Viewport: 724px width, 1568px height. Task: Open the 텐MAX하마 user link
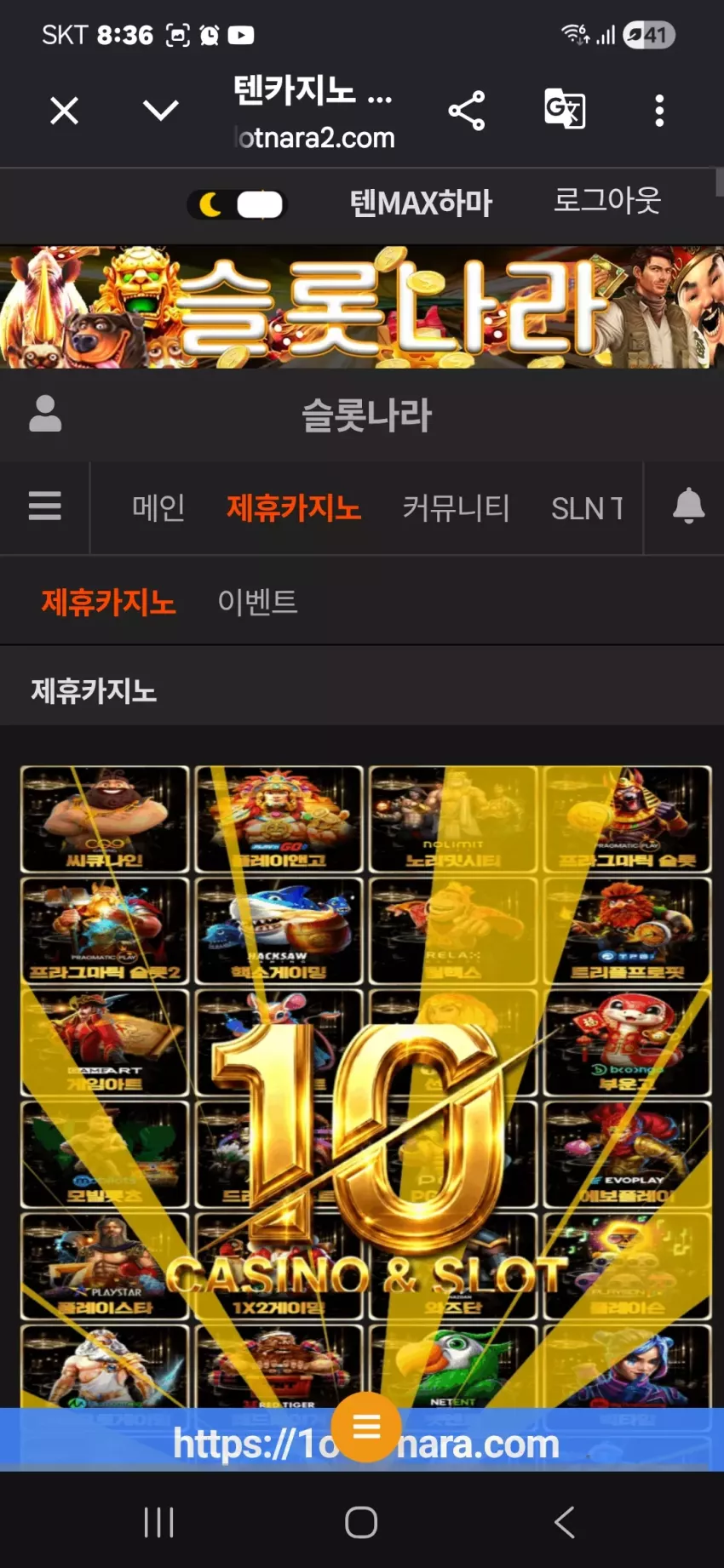(x=421, y=203)
